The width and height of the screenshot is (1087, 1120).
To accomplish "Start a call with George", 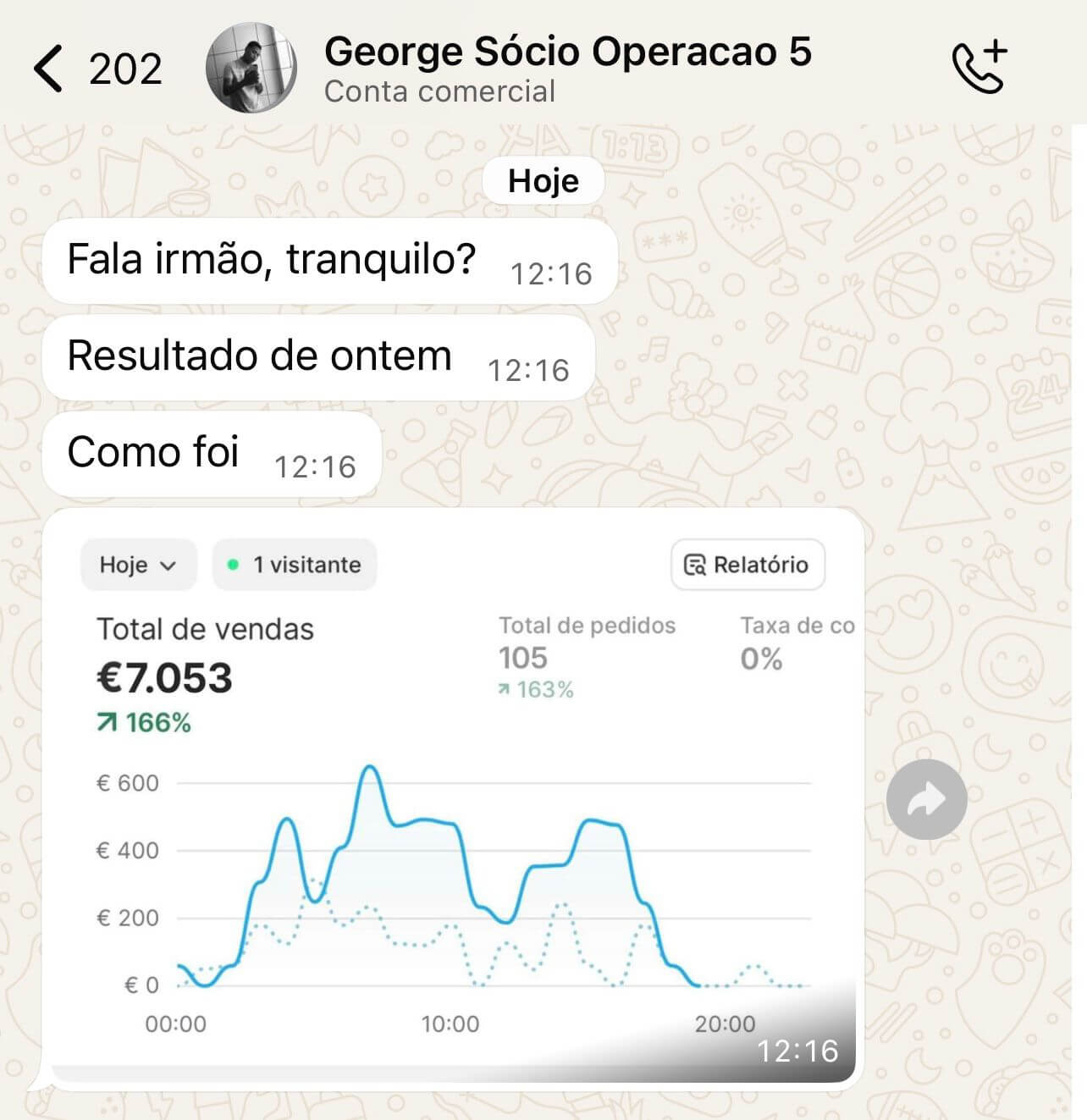I will (979, 66).
